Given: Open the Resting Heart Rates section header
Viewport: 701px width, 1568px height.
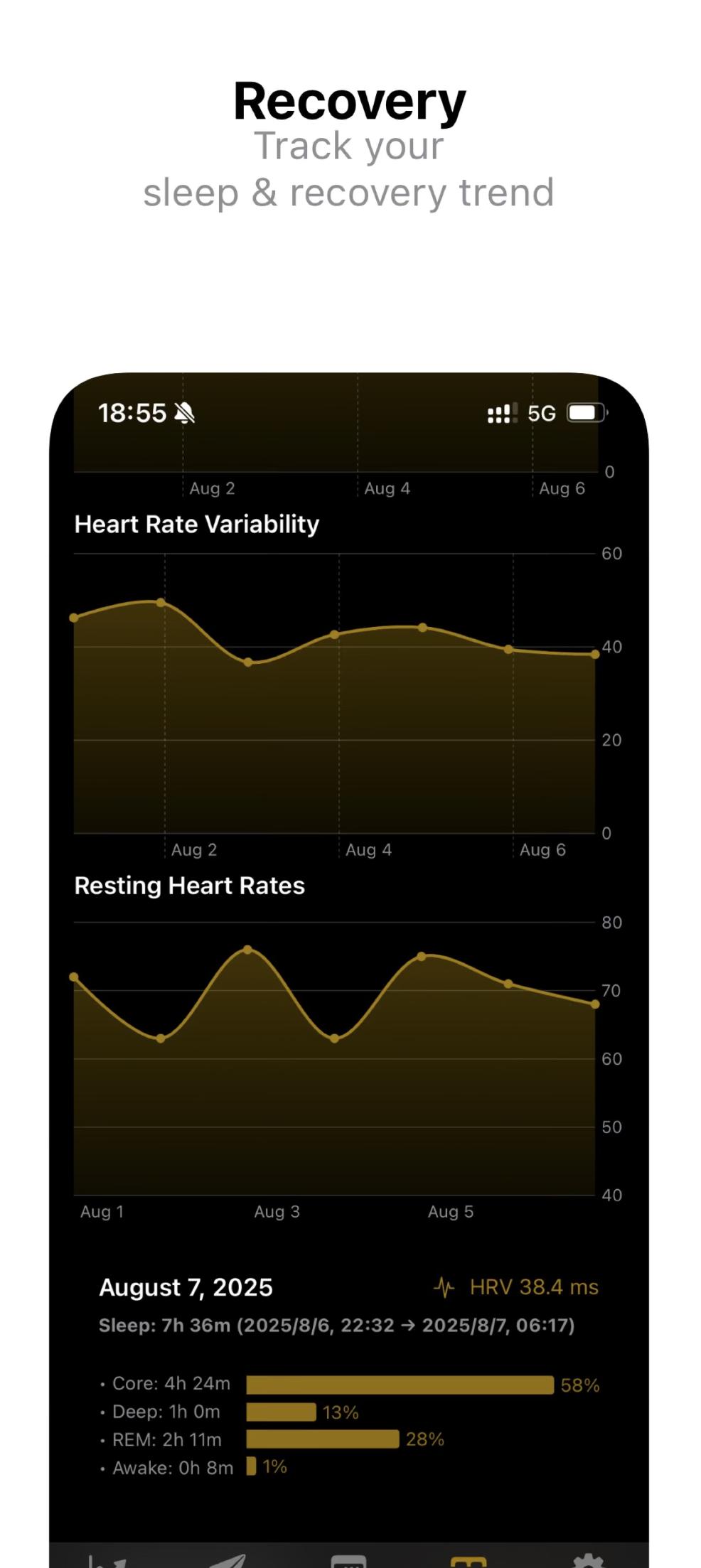Looking at the screenshot, I should pyautogui.click(x=188, y=886).
